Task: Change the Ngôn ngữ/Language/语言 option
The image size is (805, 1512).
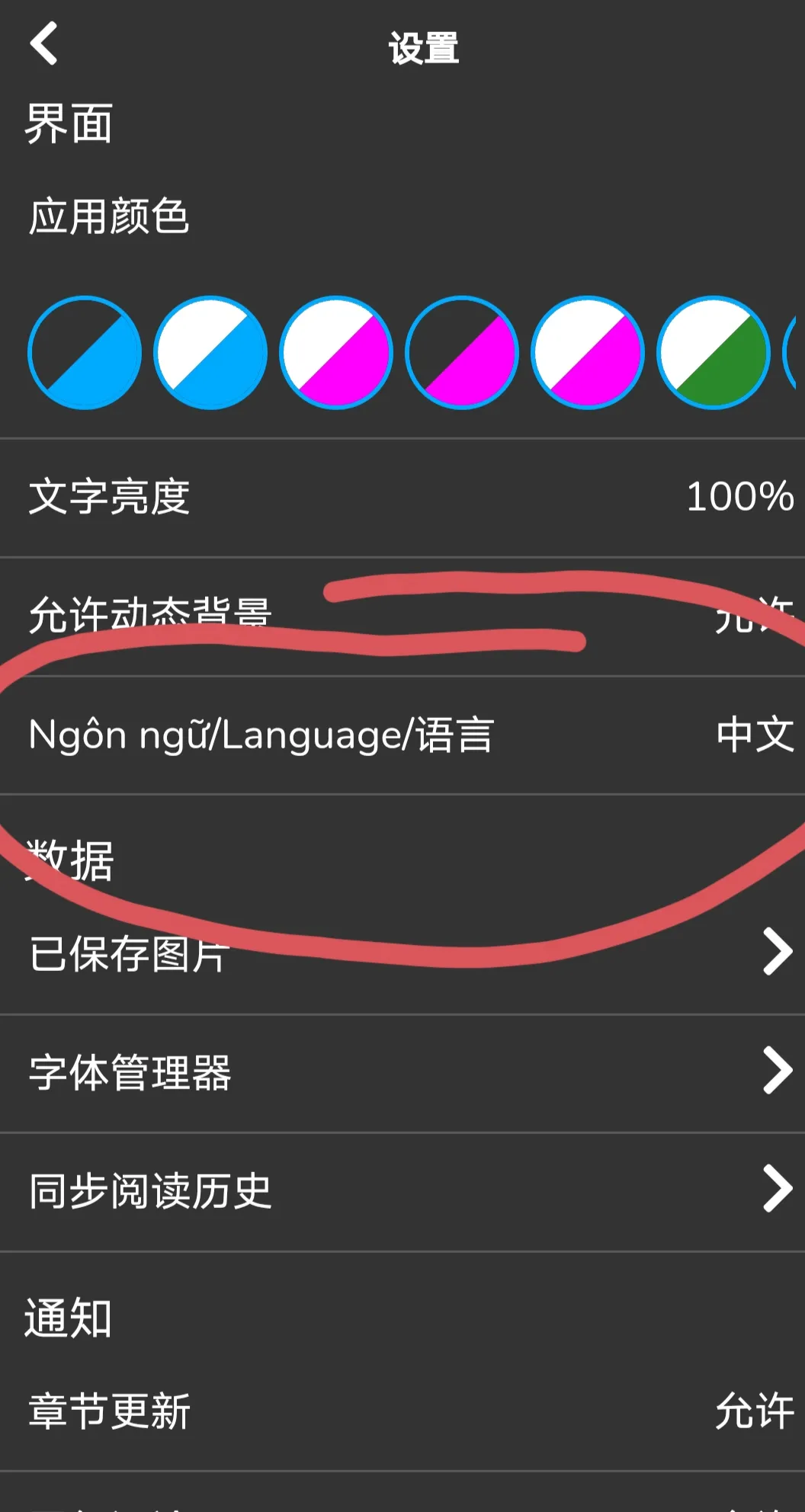Action: (402, 735)
